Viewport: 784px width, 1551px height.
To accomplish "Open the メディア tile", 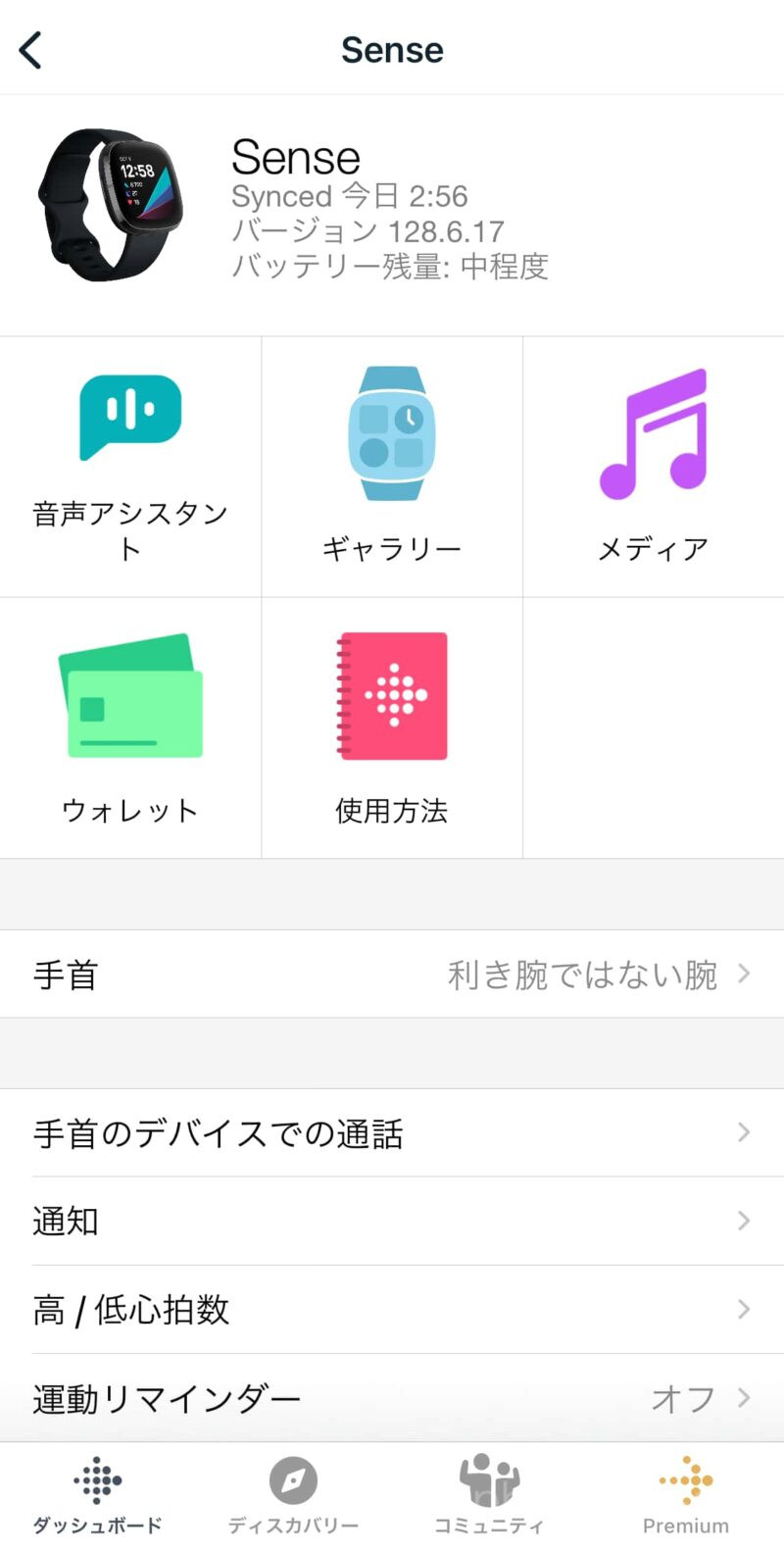I will (653, 467).
